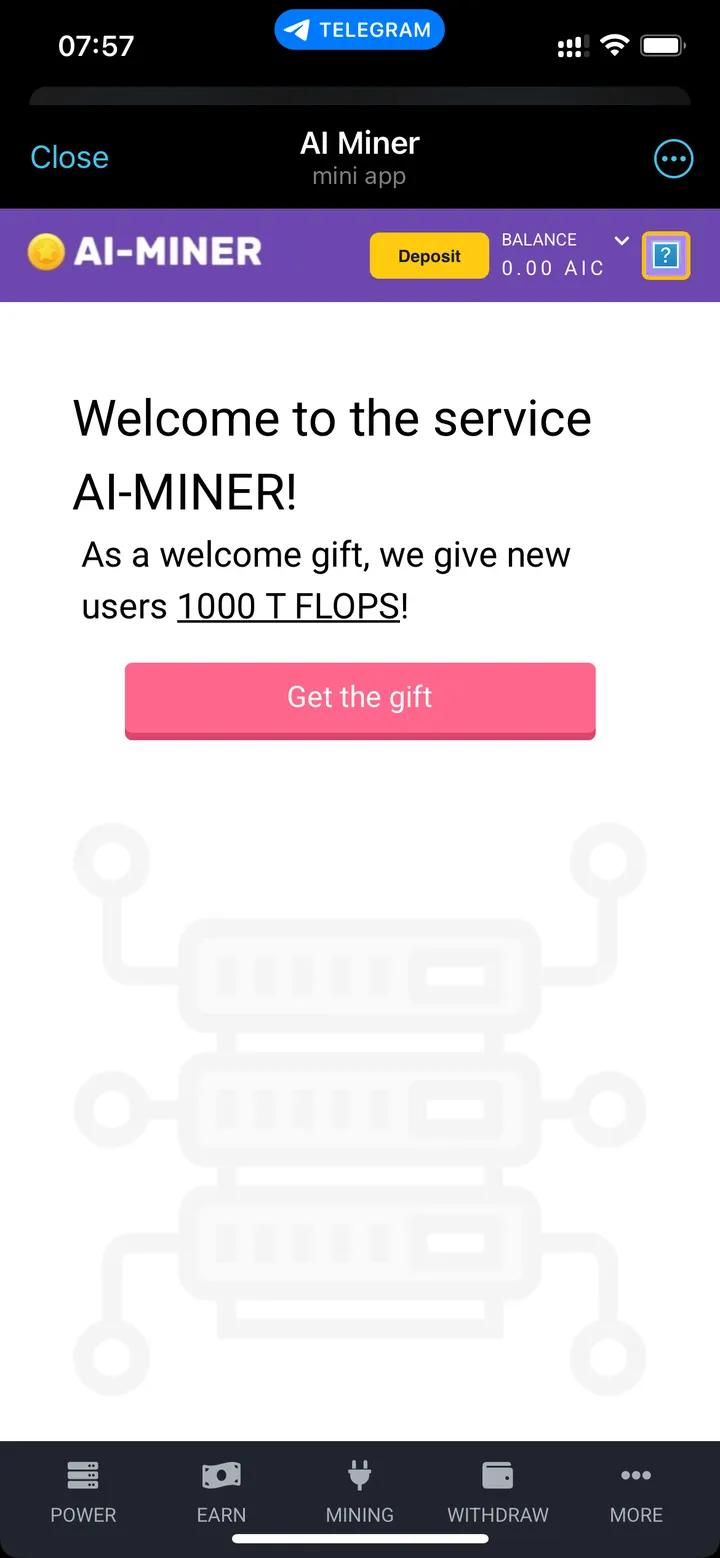Open the 1000 T FLOPS link
The image size is (720, 1558).
(x=286, y=606)
